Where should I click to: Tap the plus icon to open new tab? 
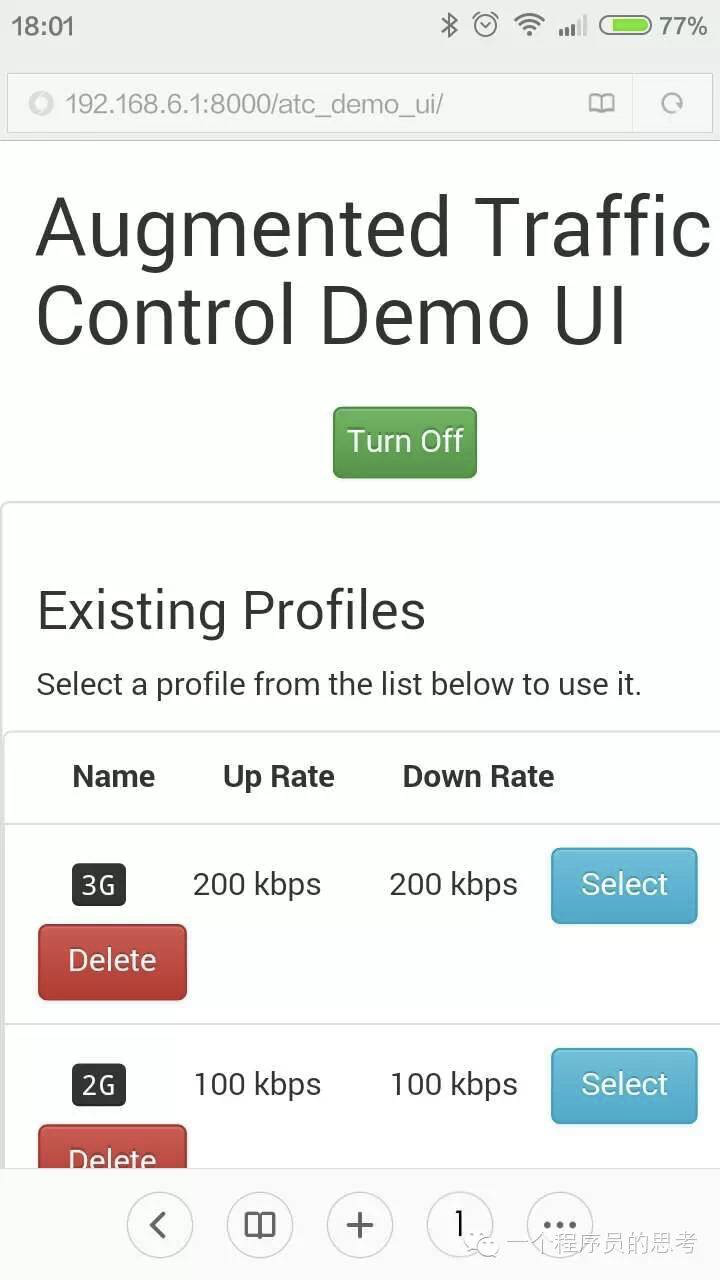point(359,1224)
